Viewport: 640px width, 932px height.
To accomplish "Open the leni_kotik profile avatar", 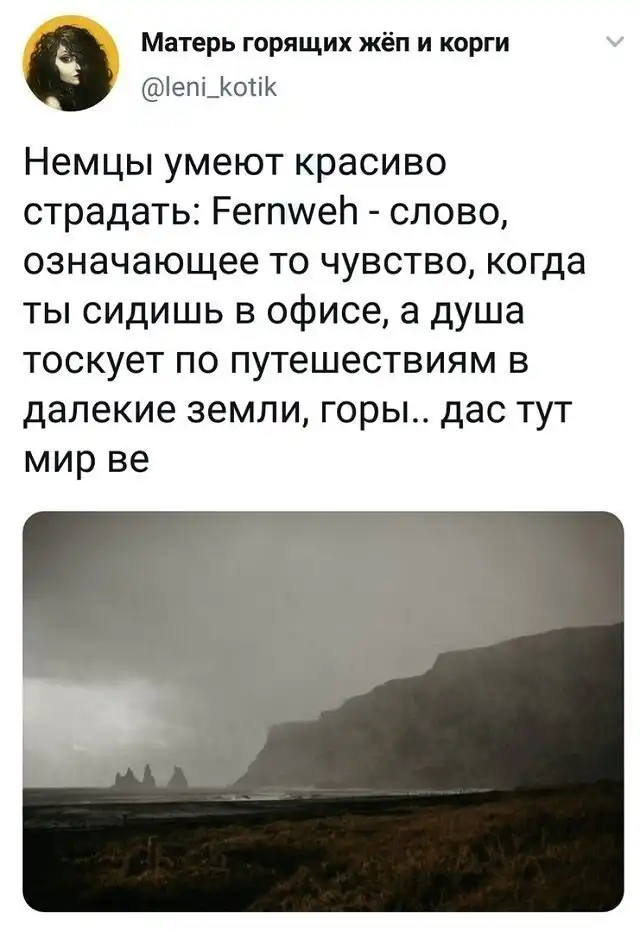I will point(71,64).
